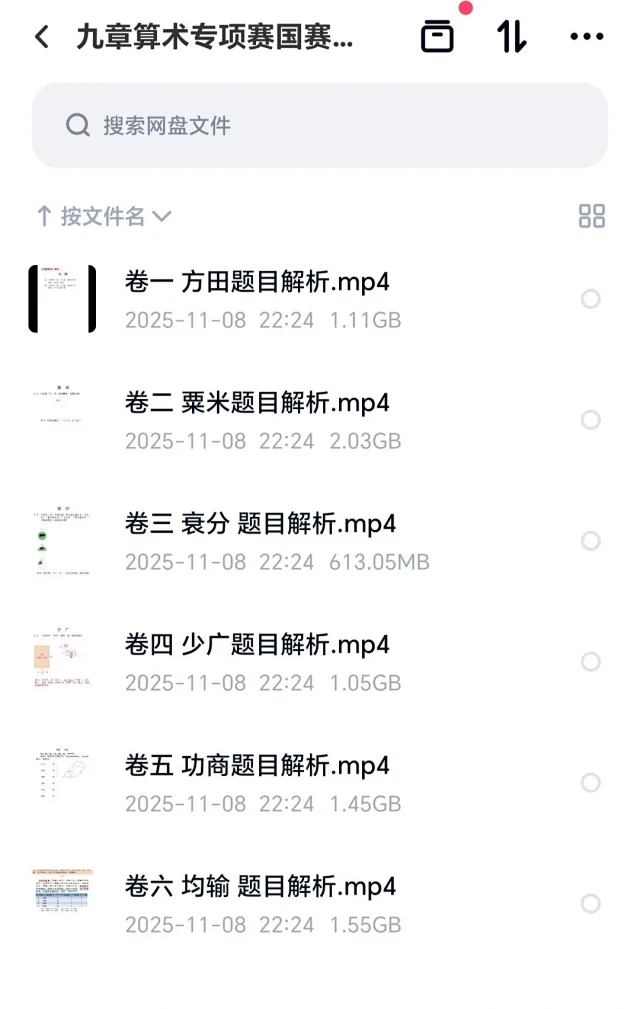Open 卷五 功商题目解析.mp4
640x1009 pixels.
(257, 766)
